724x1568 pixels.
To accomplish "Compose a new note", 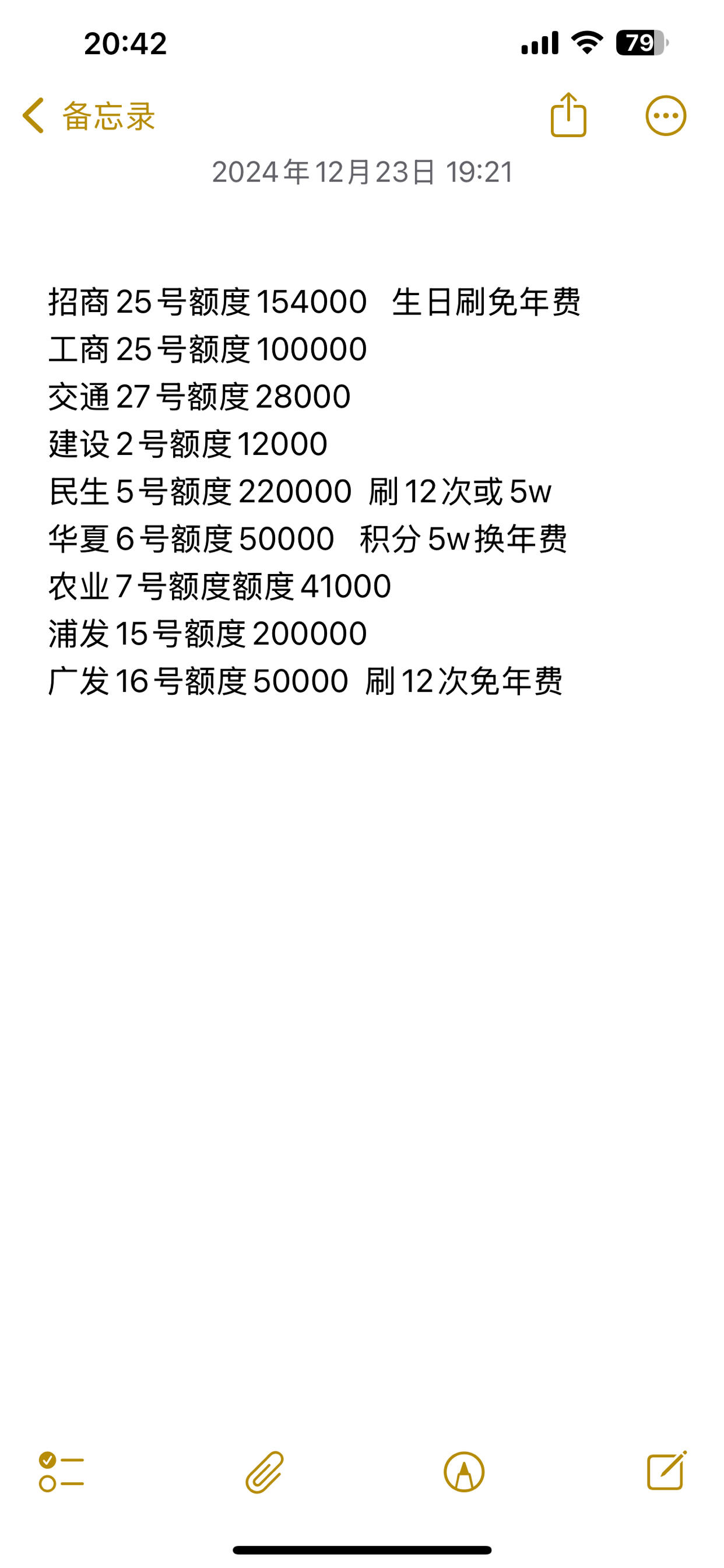I will click(667, 1471).
